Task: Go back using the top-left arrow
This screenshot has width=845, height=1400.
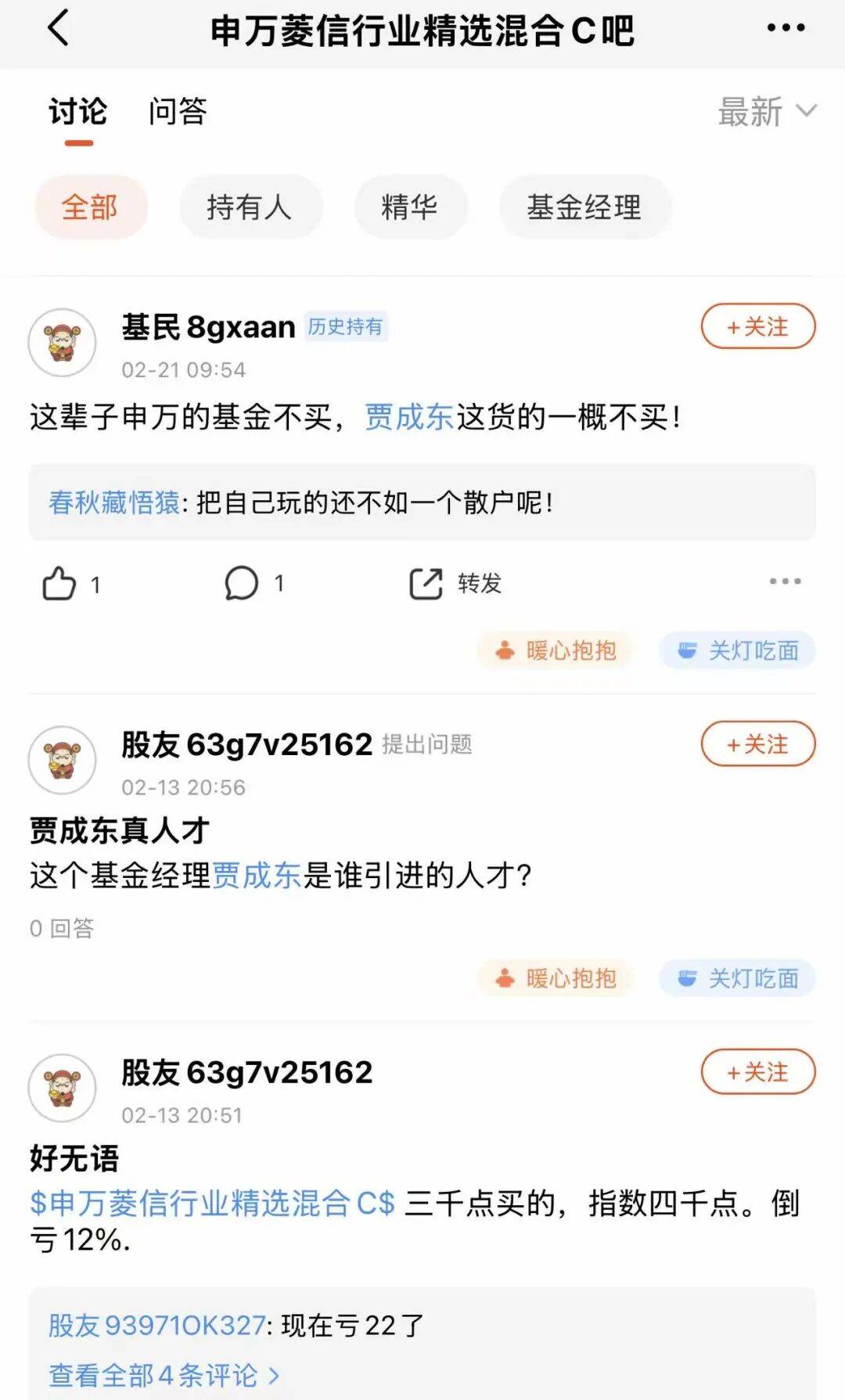Action: click(59, 28)
